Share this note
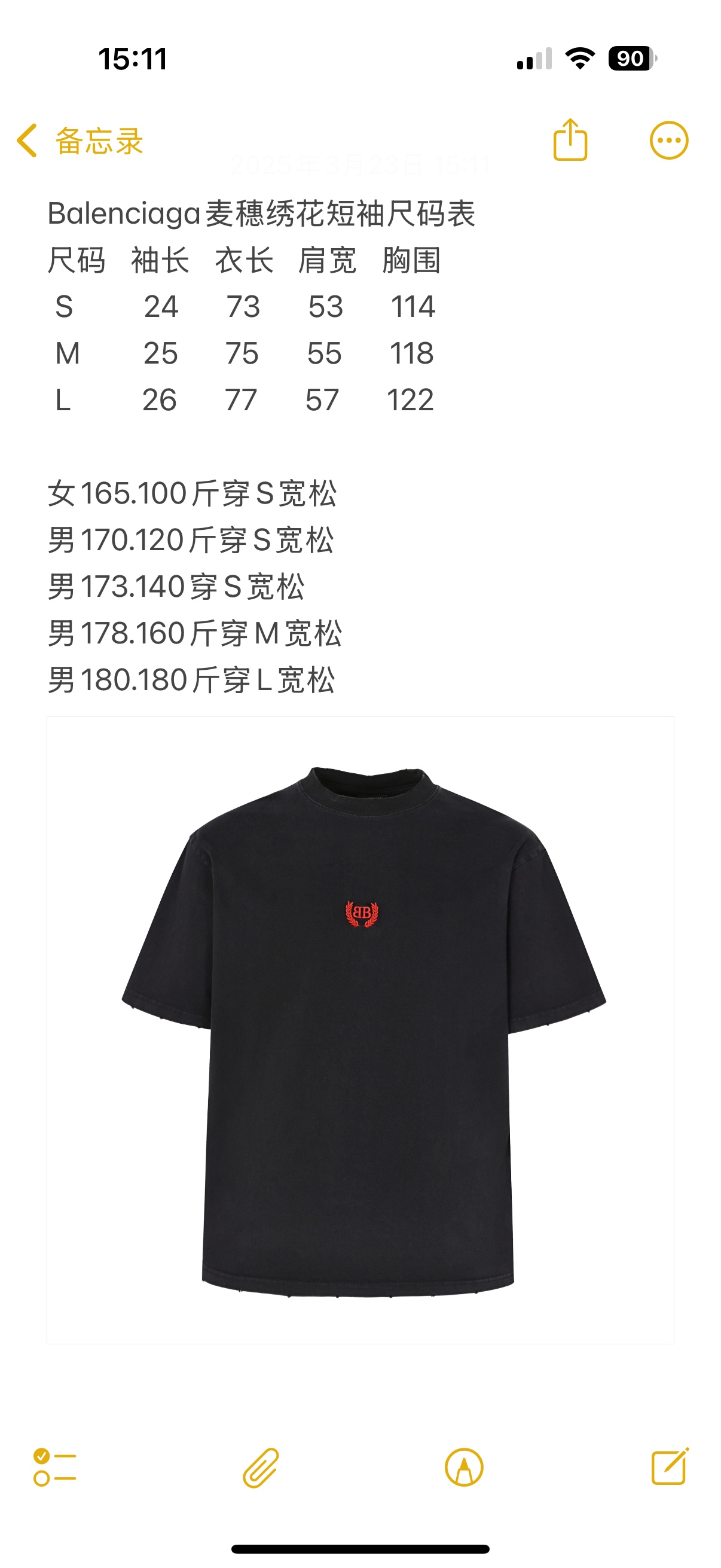The width and height of the screenshot is (721, 1568). 570,140
